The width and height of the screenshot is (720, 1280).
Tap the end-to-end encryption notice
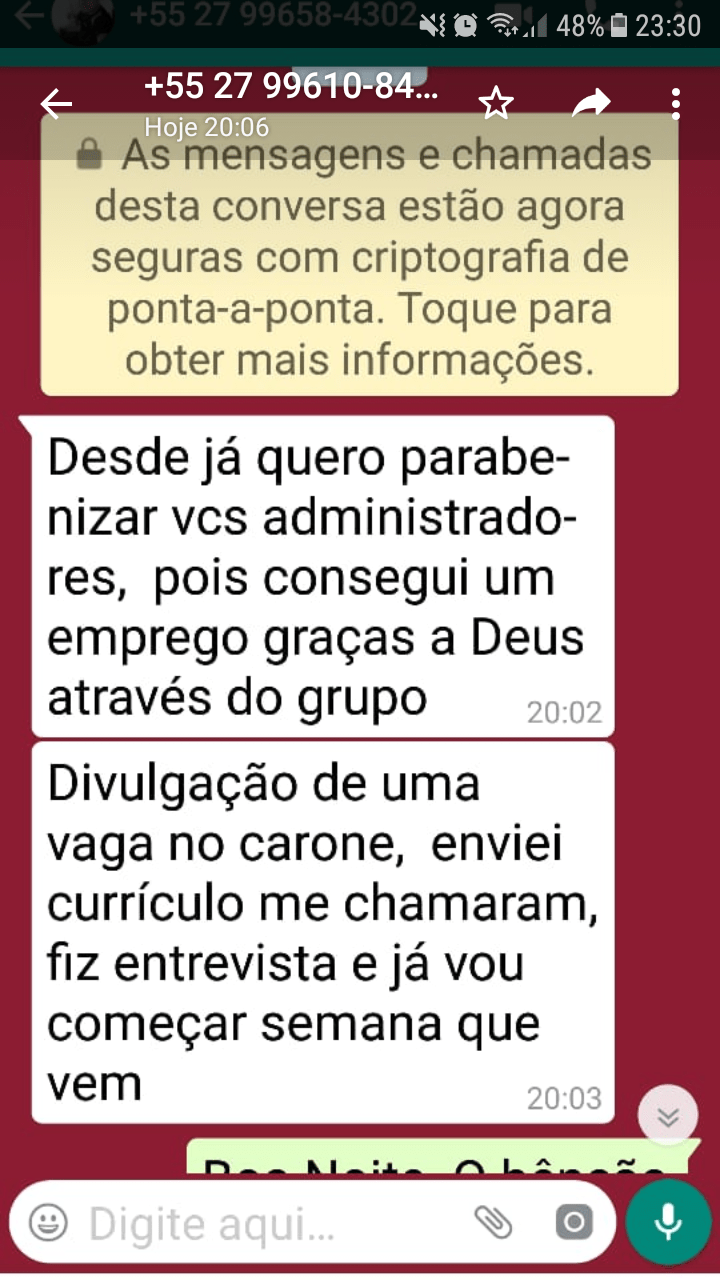(x=359, y=257)
